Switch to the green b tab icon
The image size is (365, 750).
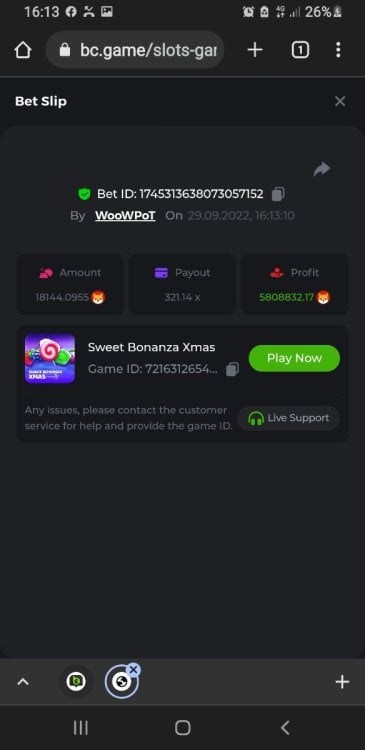click(76, 681)
